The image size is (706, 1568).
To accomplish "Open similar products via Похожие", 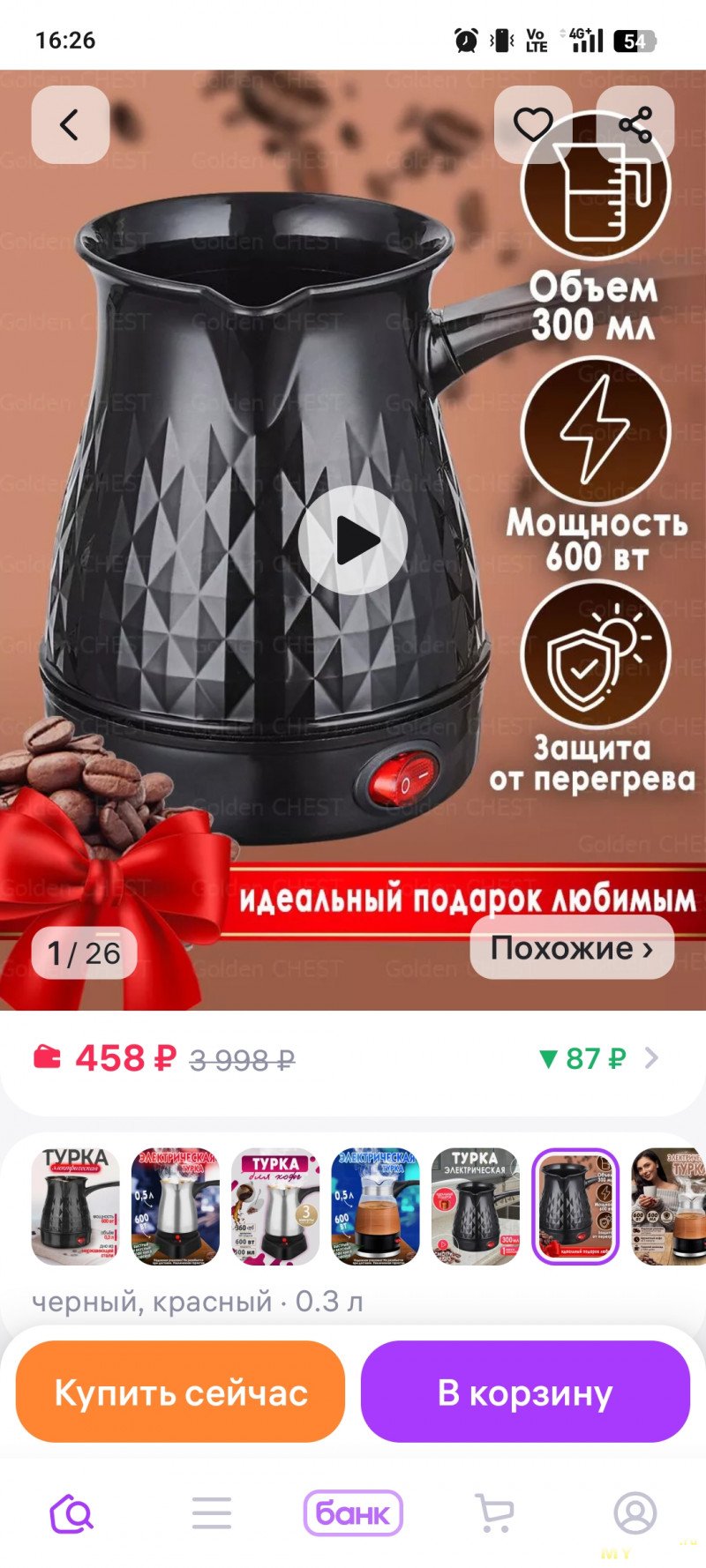I will tap(572, 948).
